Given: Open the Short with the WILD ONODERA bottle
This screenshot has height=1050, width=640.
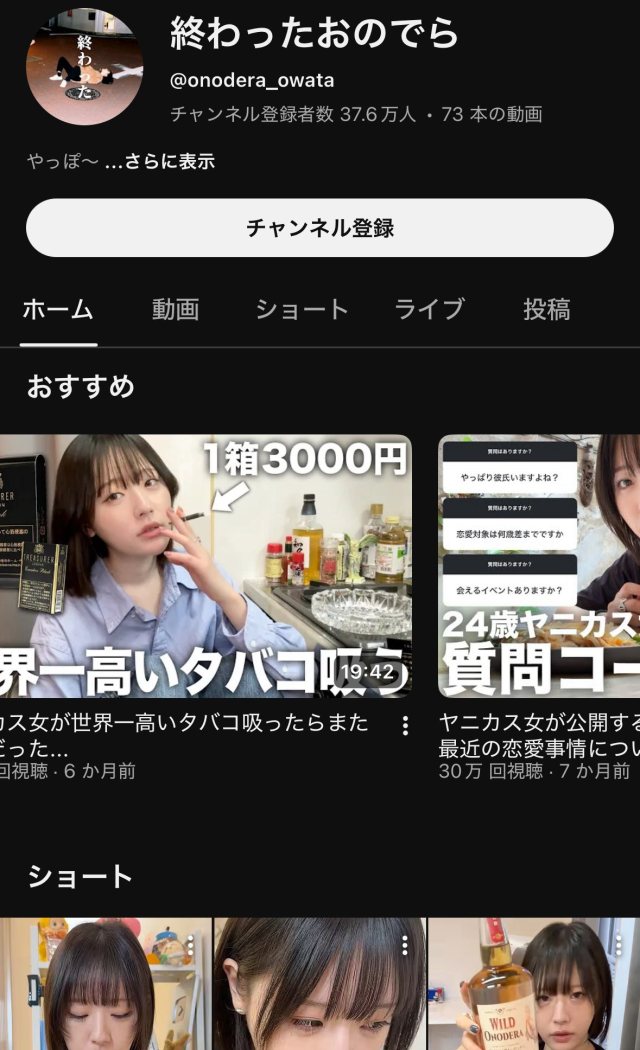Looking at the screenshot, I should click(534, 985).
